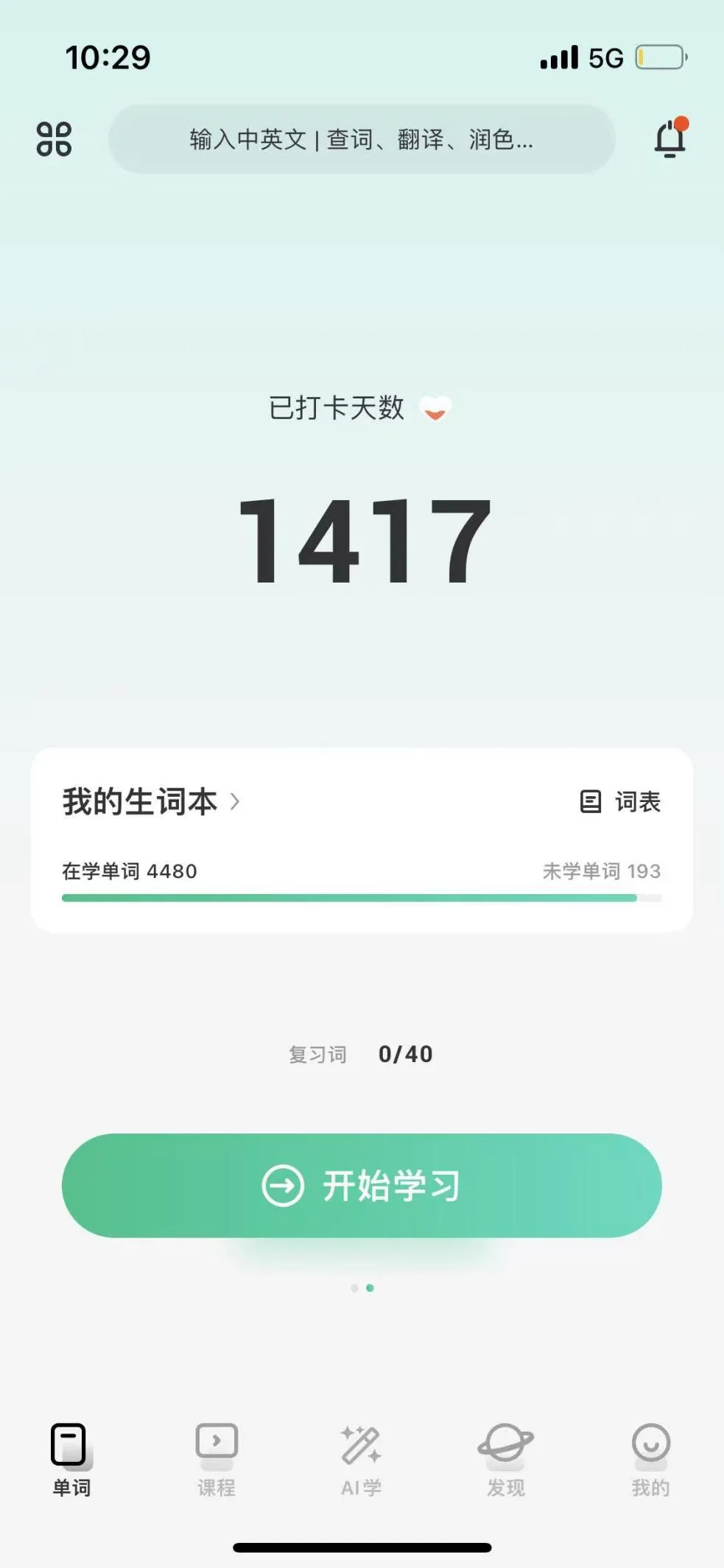The height and width of the screenshot is (1568, 724).
Task: Switch to the 我的 profile tab
Action: tap(651, 1458)
